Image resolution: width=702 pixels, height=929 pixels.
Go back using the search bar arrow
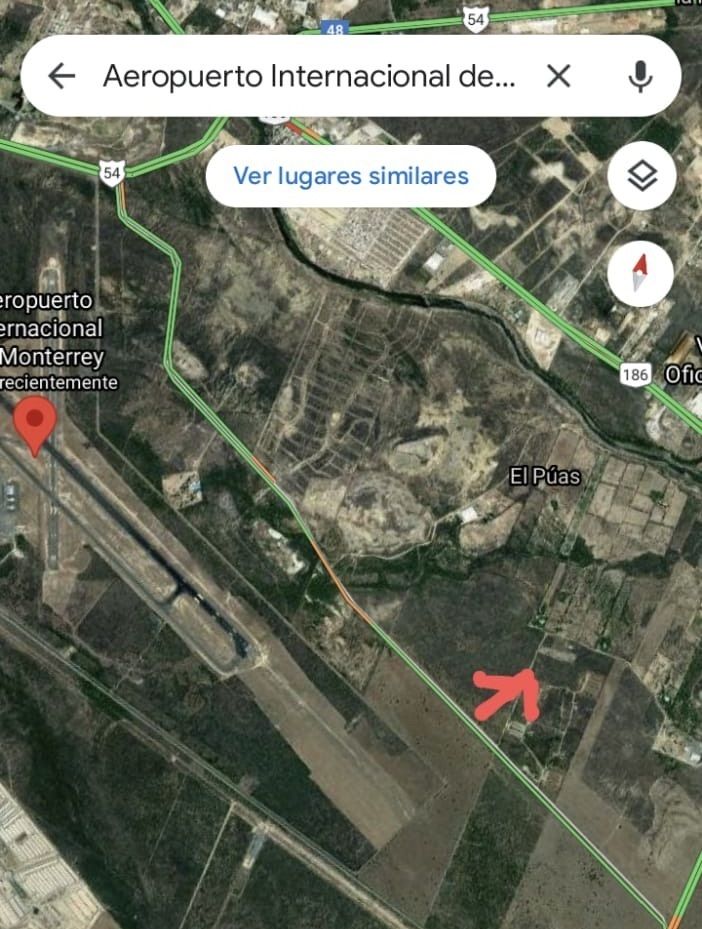(x=62, y=76)
